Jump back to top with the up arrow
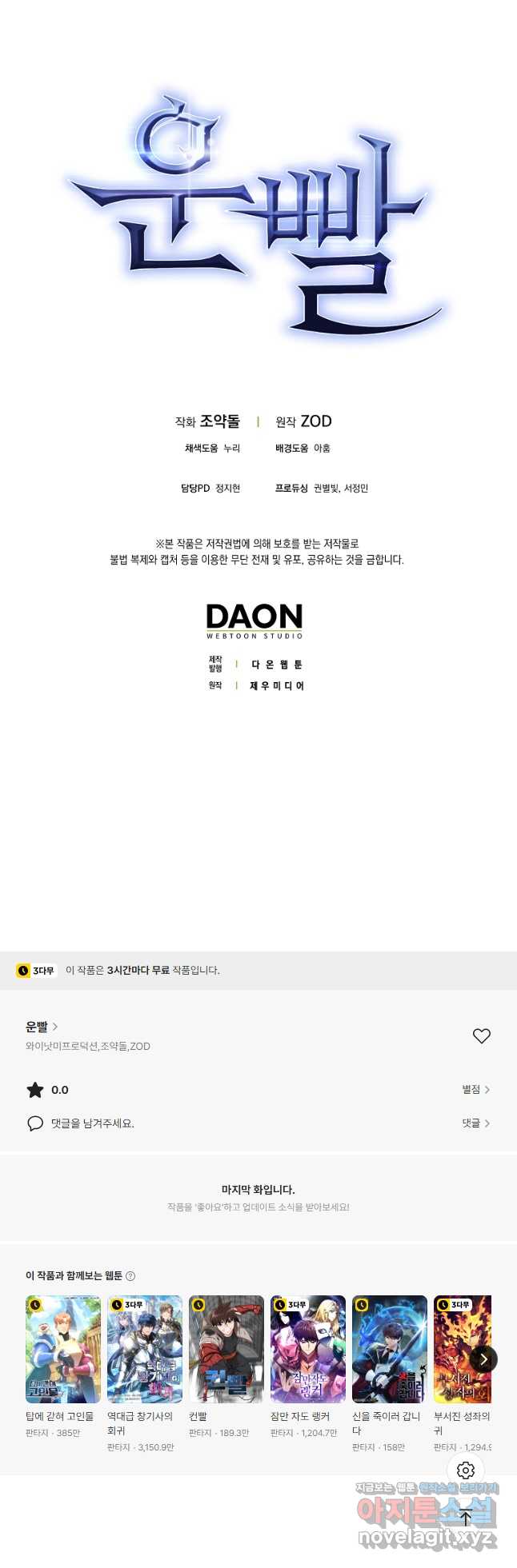This screenshot has width=517, height=1568. pyautogui.click(x=466, y=1517)
